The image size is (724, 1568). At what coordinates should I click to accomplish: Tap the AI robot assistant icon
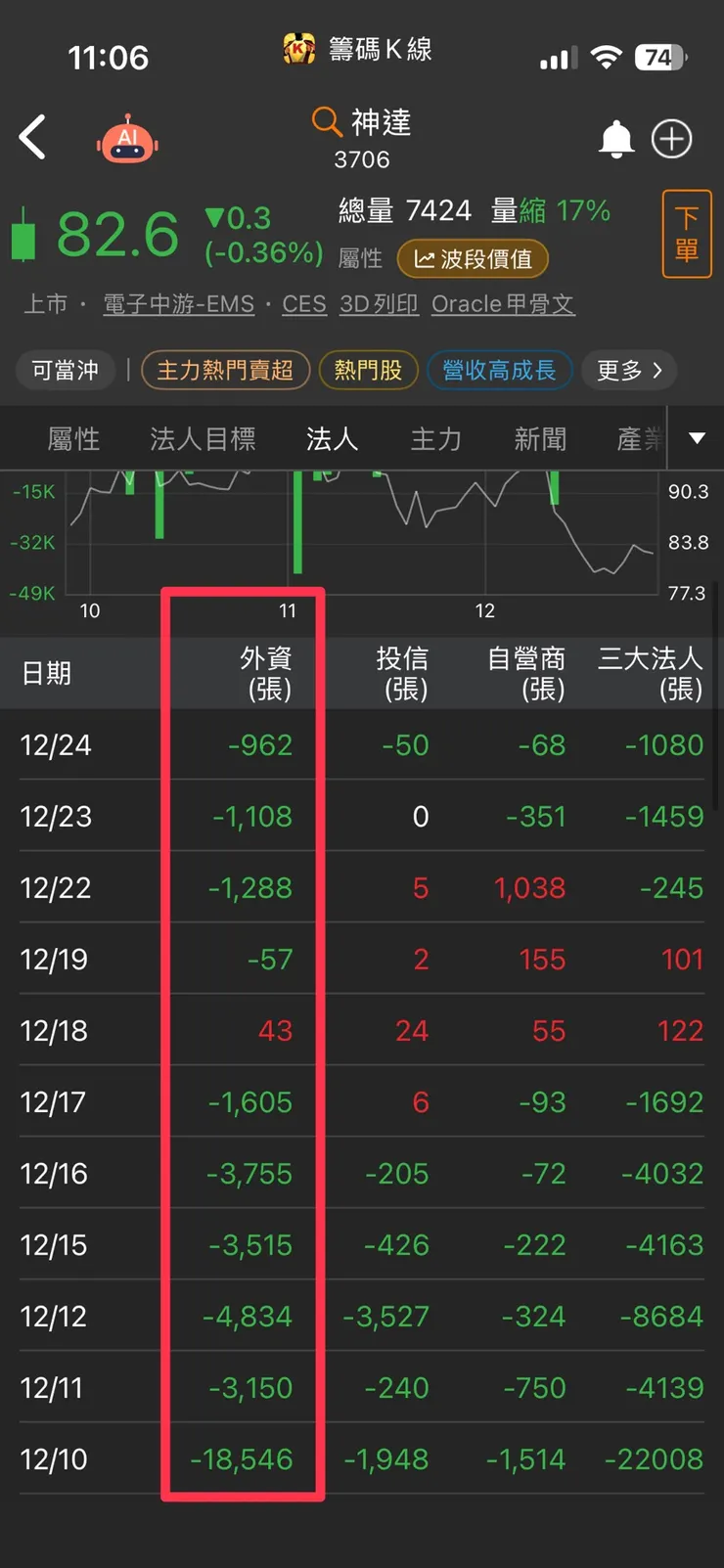click(x=127, y=138)
